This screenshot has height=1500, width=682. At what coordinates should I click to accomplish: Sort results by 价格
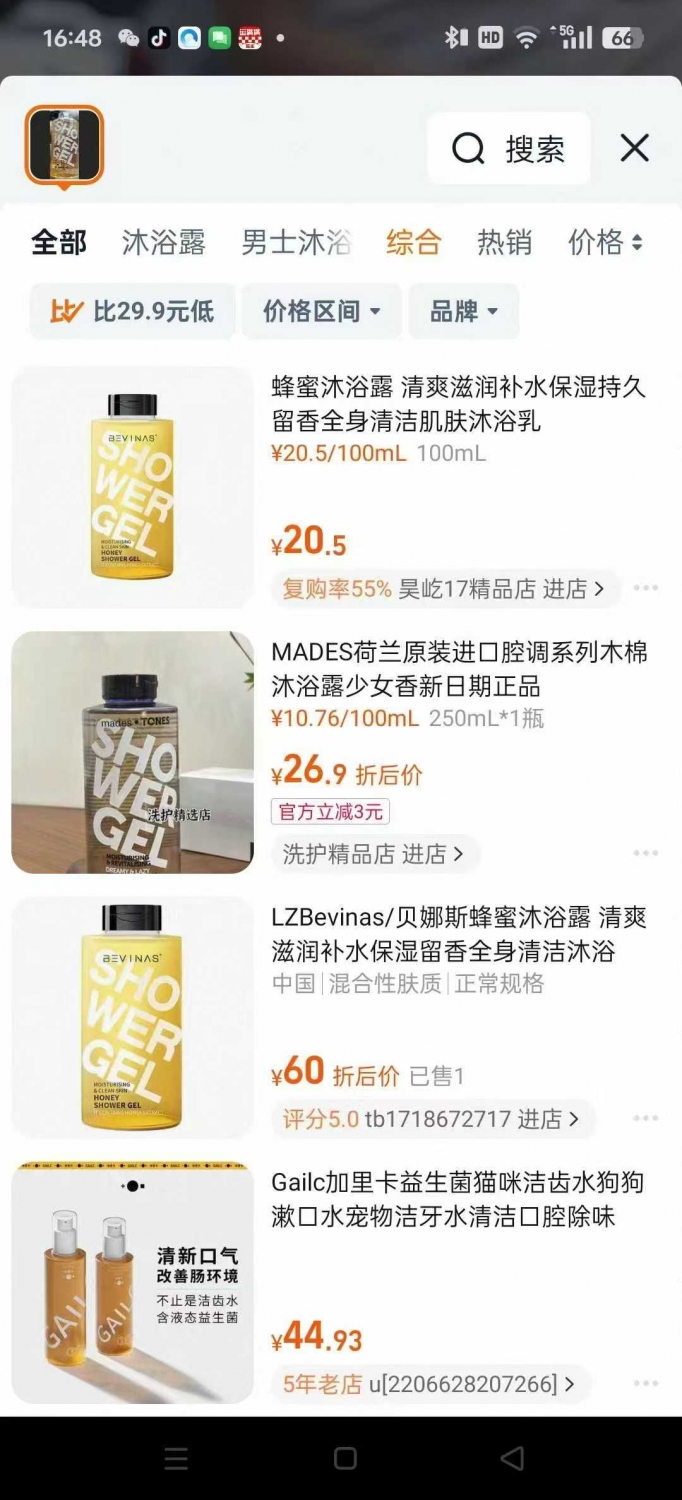click(x=605, y=242)
